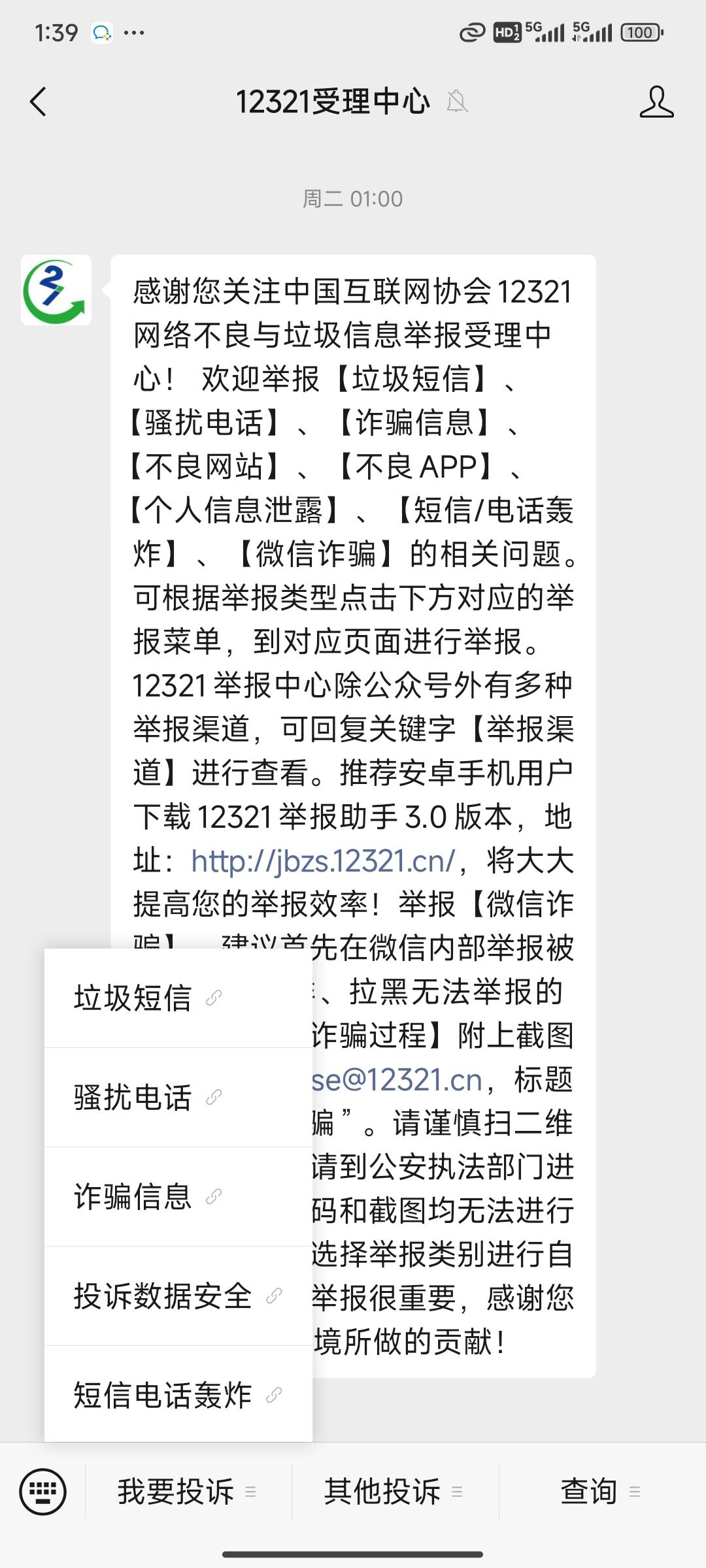The image size is (706, 1568).
Task: Switch to keyboard input mode
Action: [43, 1492]
